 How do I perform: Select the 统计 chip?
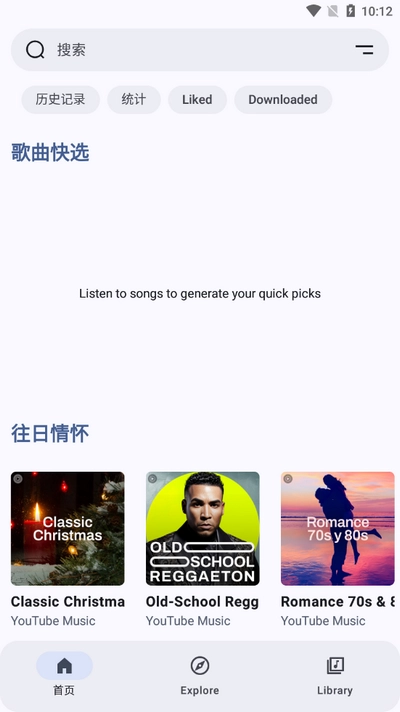[134, 99]
